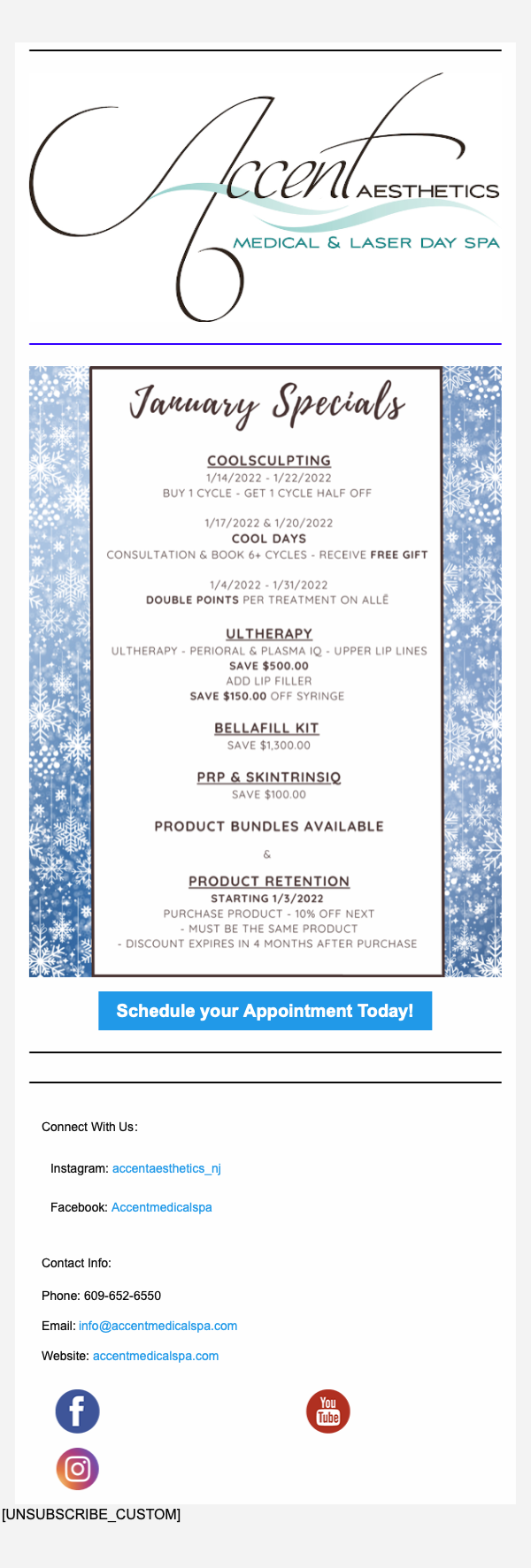Open the accentaesthetics_nj Instagram link
This screenshot has height=1568, width=531.
pyautogui.click(x=166, y=1168)
